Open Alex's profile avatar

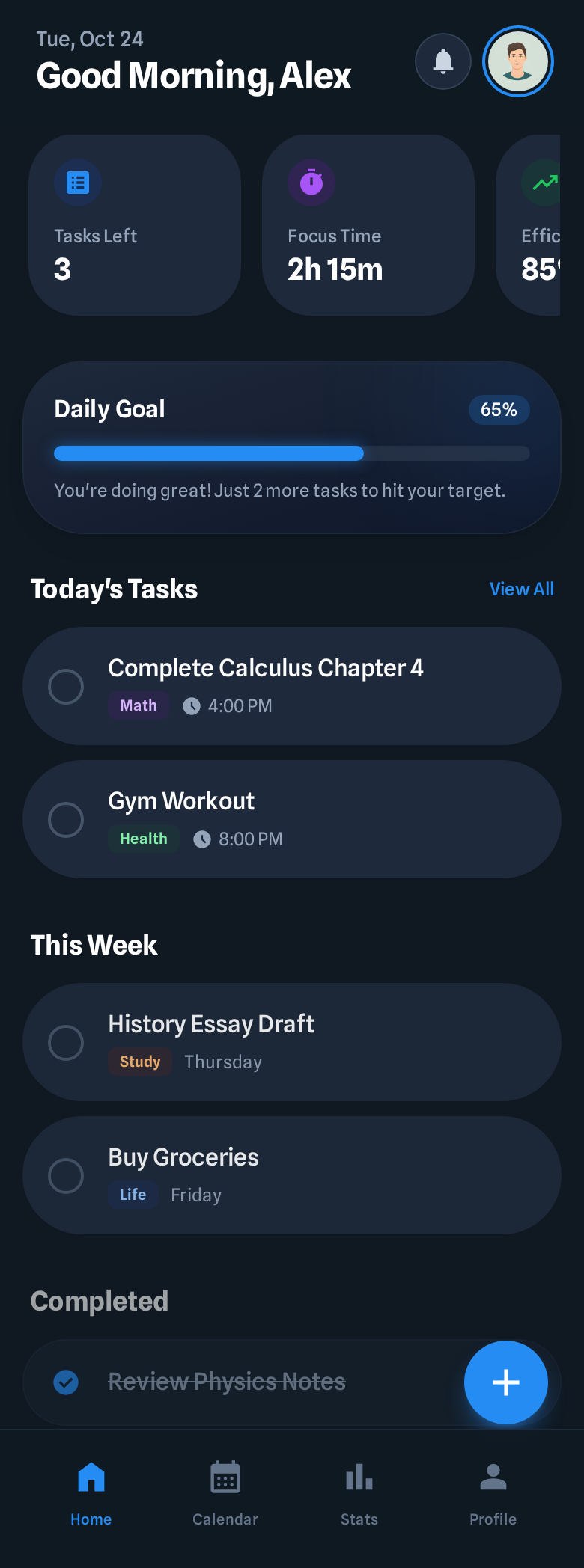[518, 61]
